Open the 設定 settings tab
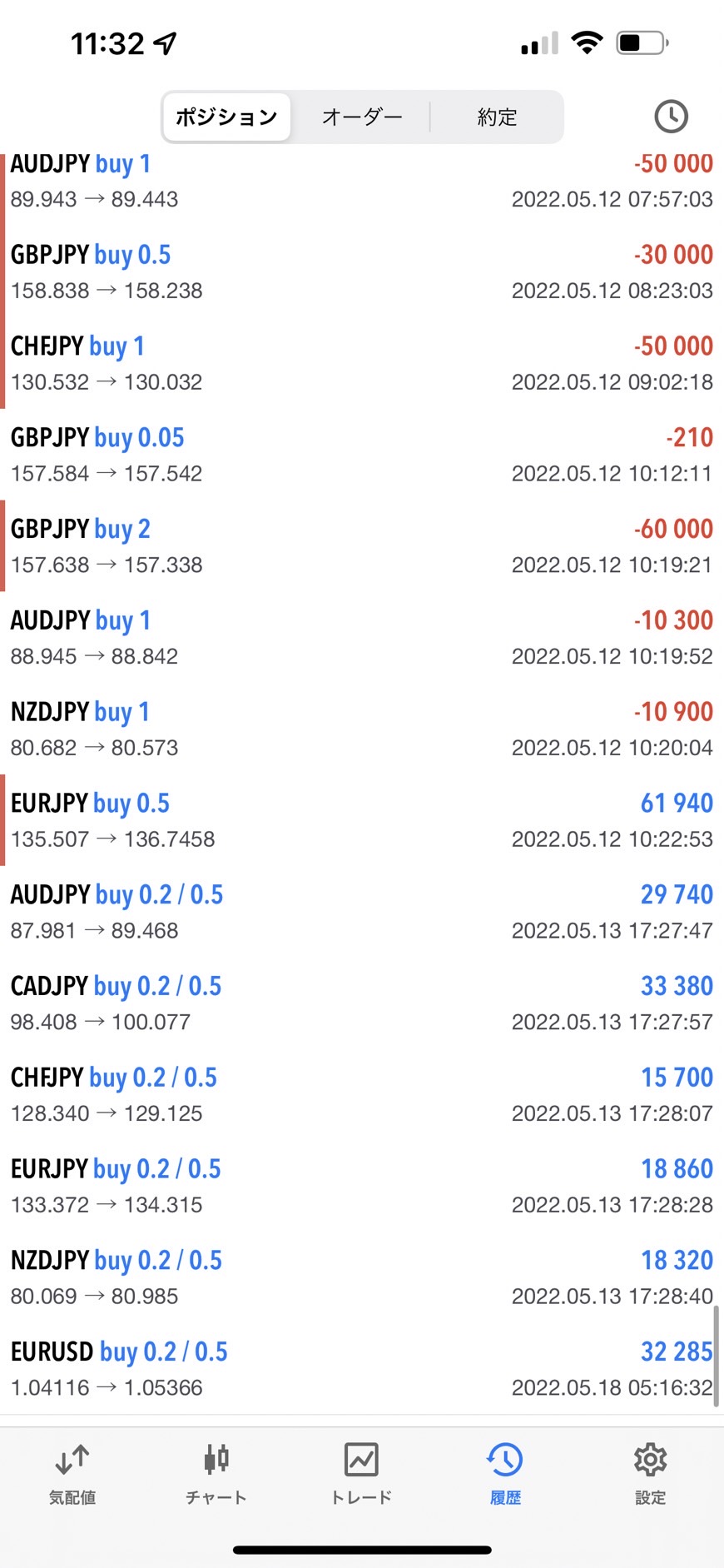Screen dimensions: 724x1568 (650, 1476)
